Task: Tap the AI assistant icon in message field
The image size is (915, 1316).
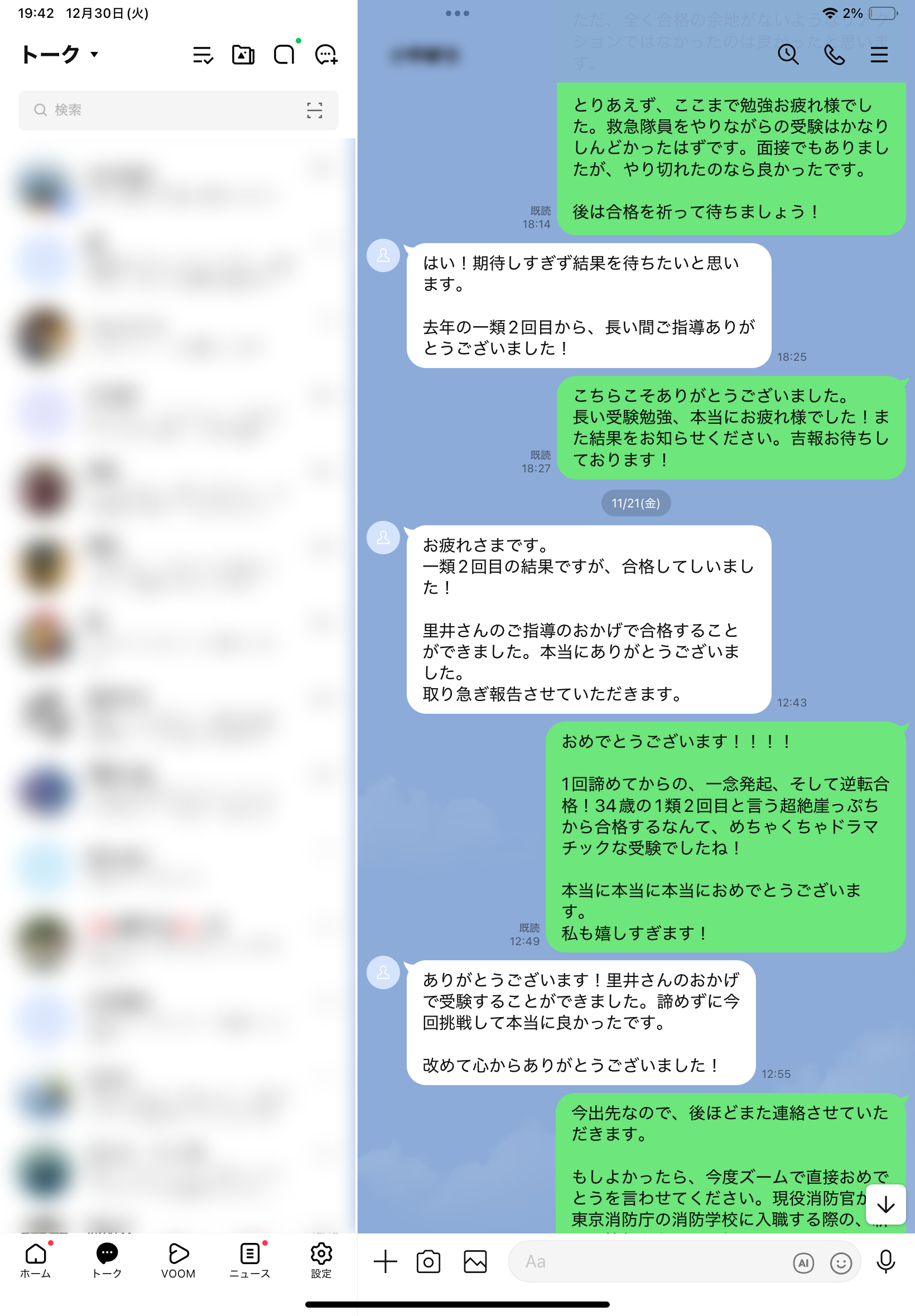Action: (x=803, y=1262)
